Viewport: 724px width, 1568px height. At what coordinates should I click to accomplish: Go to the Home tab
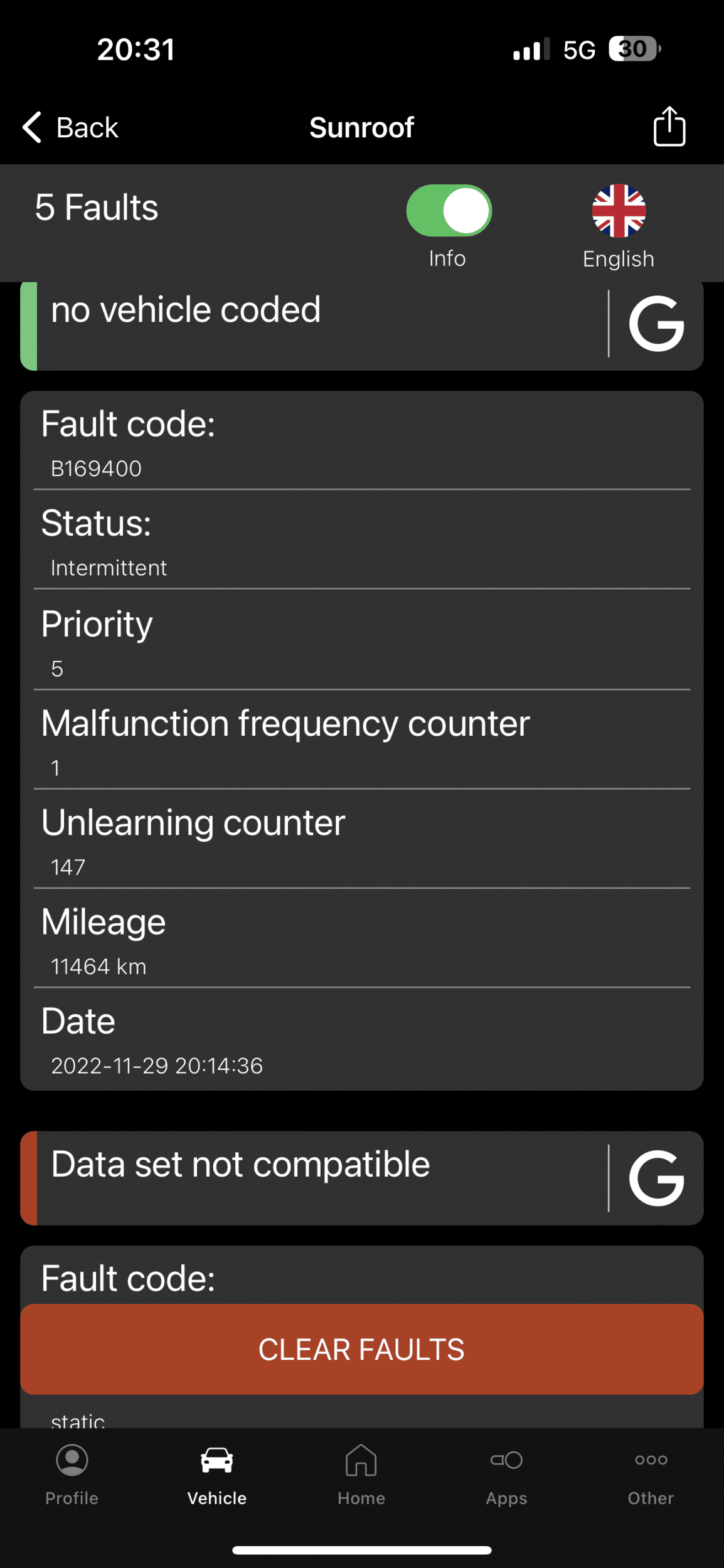pyautogui.click(x=361, y=1475)
